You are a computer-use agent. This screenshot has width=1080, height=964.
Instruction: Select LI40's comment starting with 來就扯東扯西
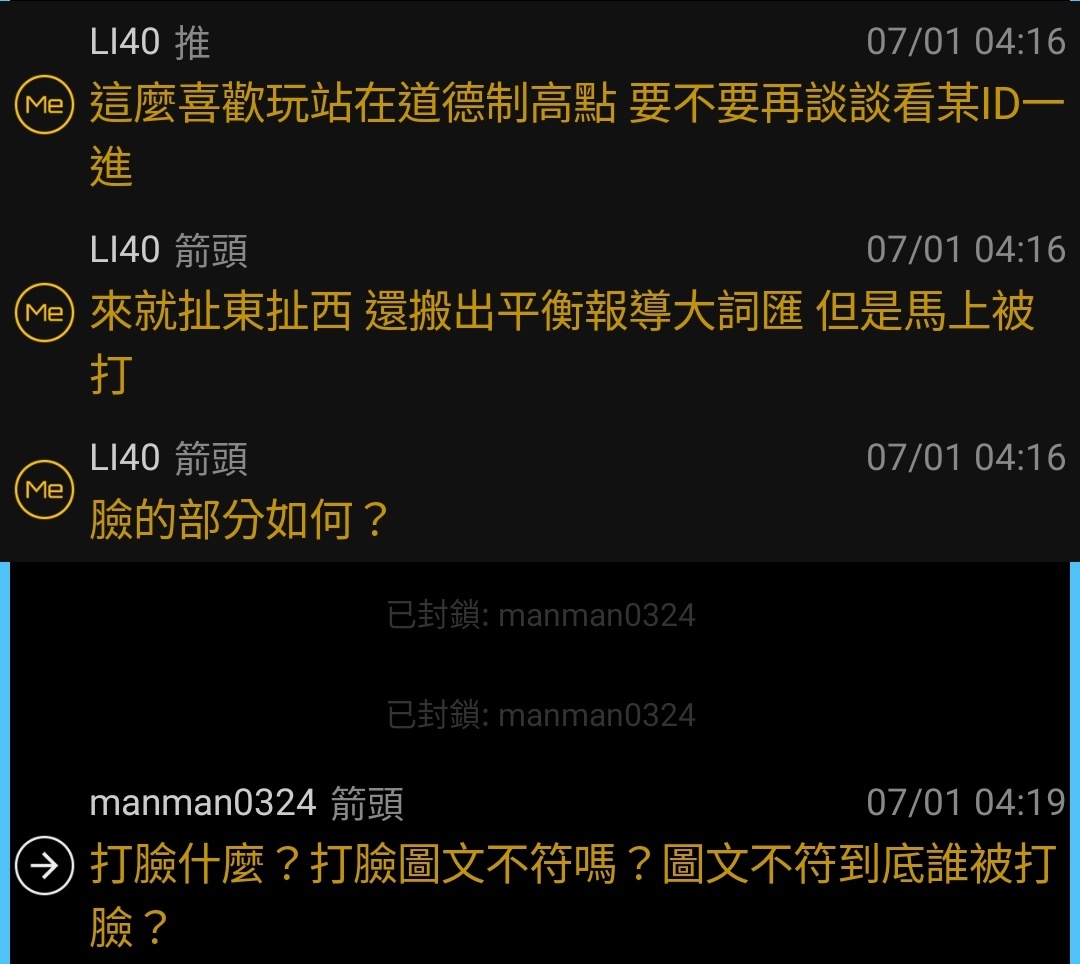click(560, 314)
